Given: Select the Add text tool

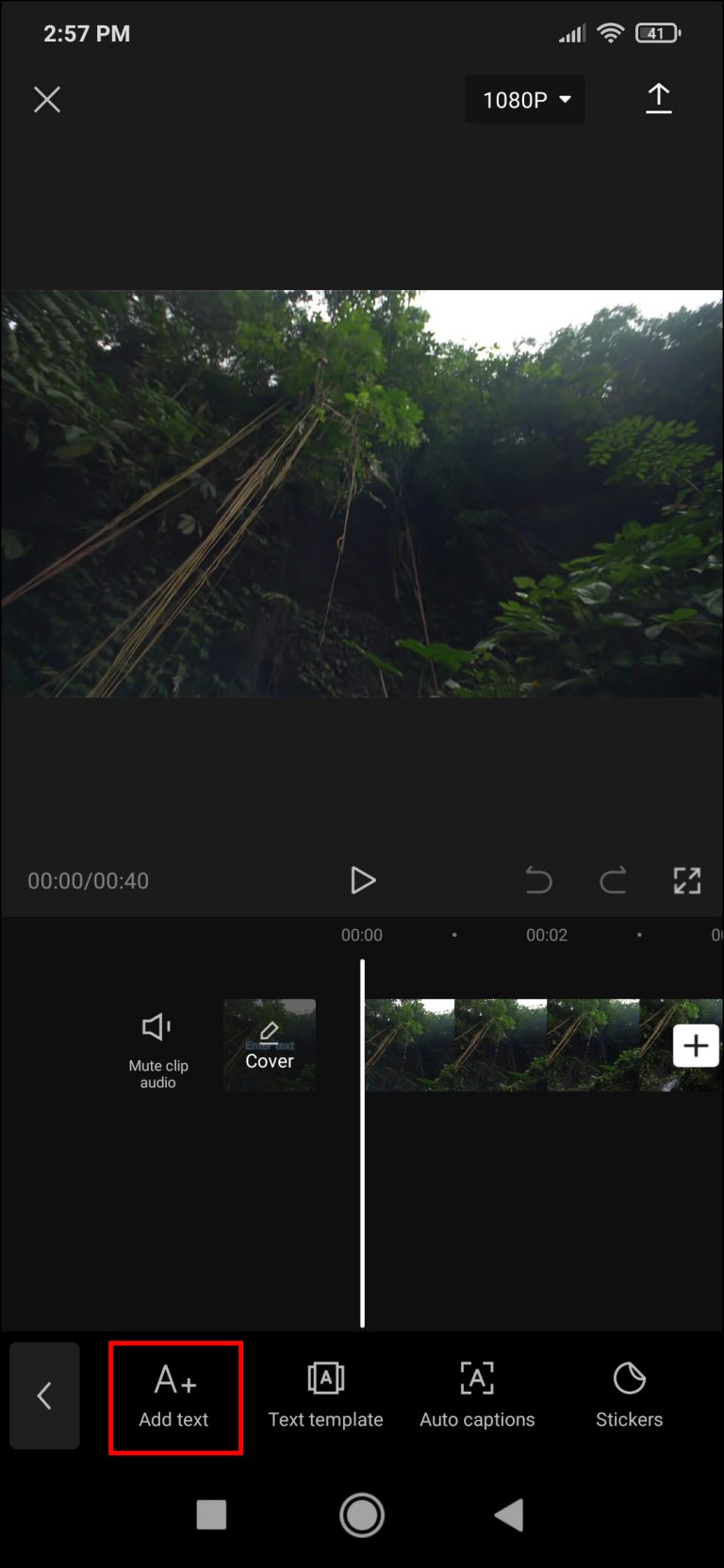Looking at the screenshot, I should tap(174, 1396).
